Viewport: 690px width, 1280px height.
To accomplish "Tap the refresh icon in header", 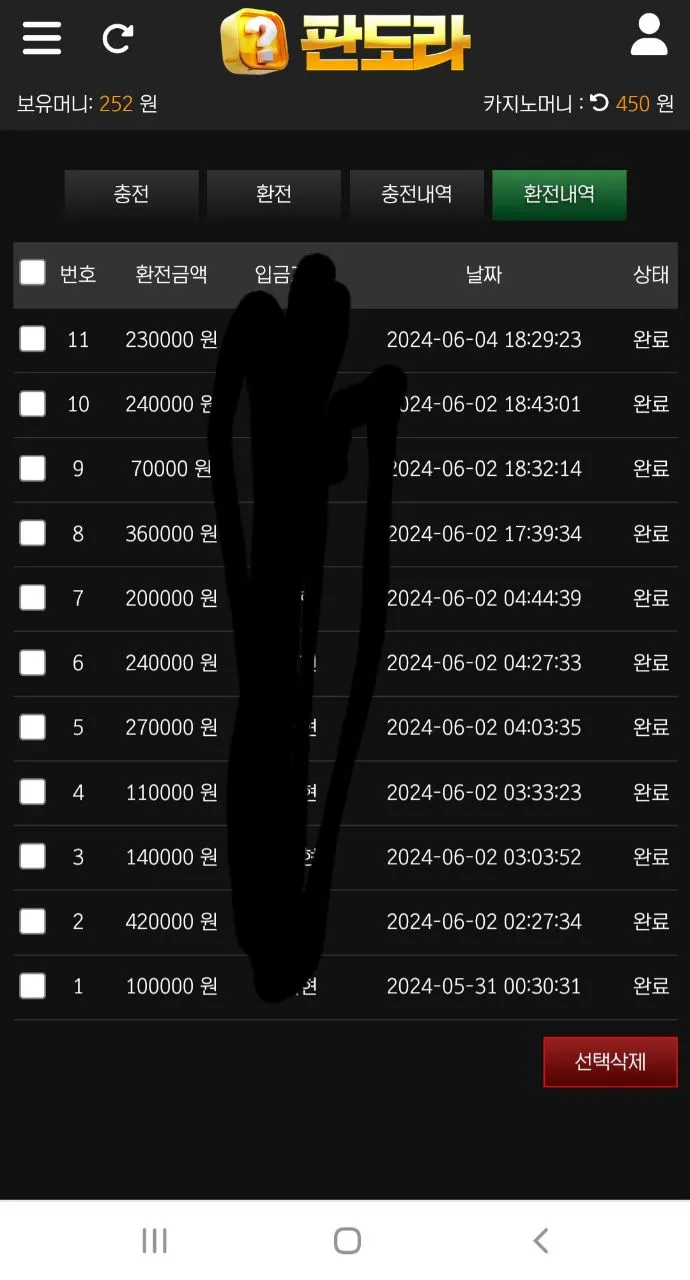I will (x=118, y=38).
